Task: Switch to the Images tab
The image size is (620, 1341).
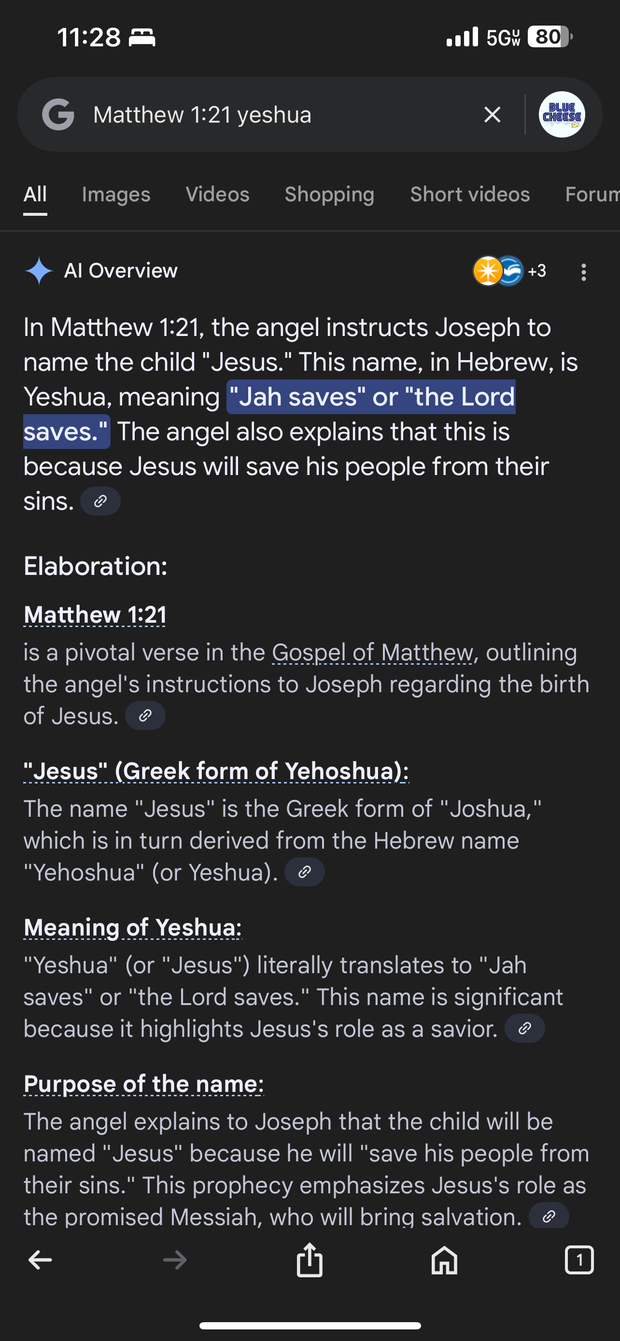Action: pyautogui.click(x=116, y=194)
